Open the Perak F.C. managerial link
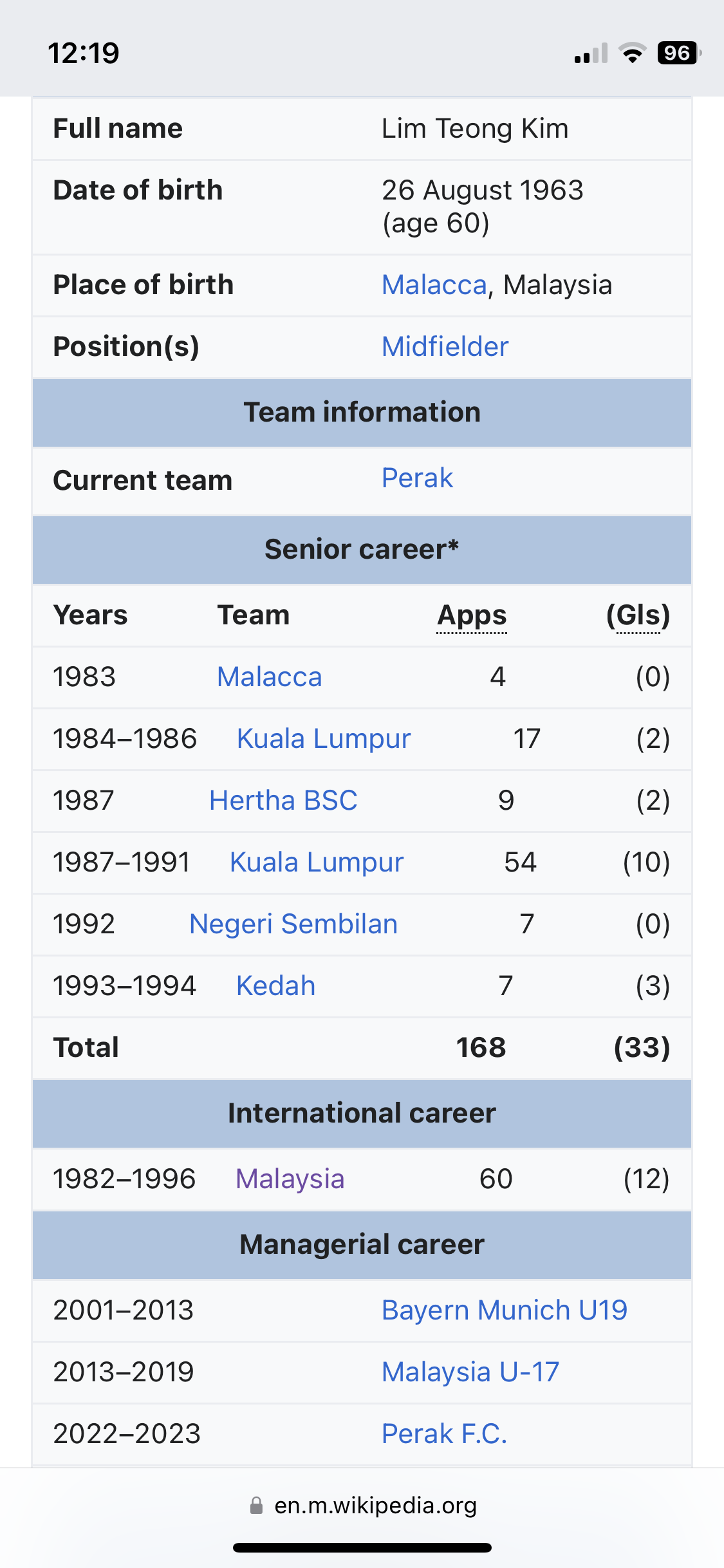 [444, 1433]
